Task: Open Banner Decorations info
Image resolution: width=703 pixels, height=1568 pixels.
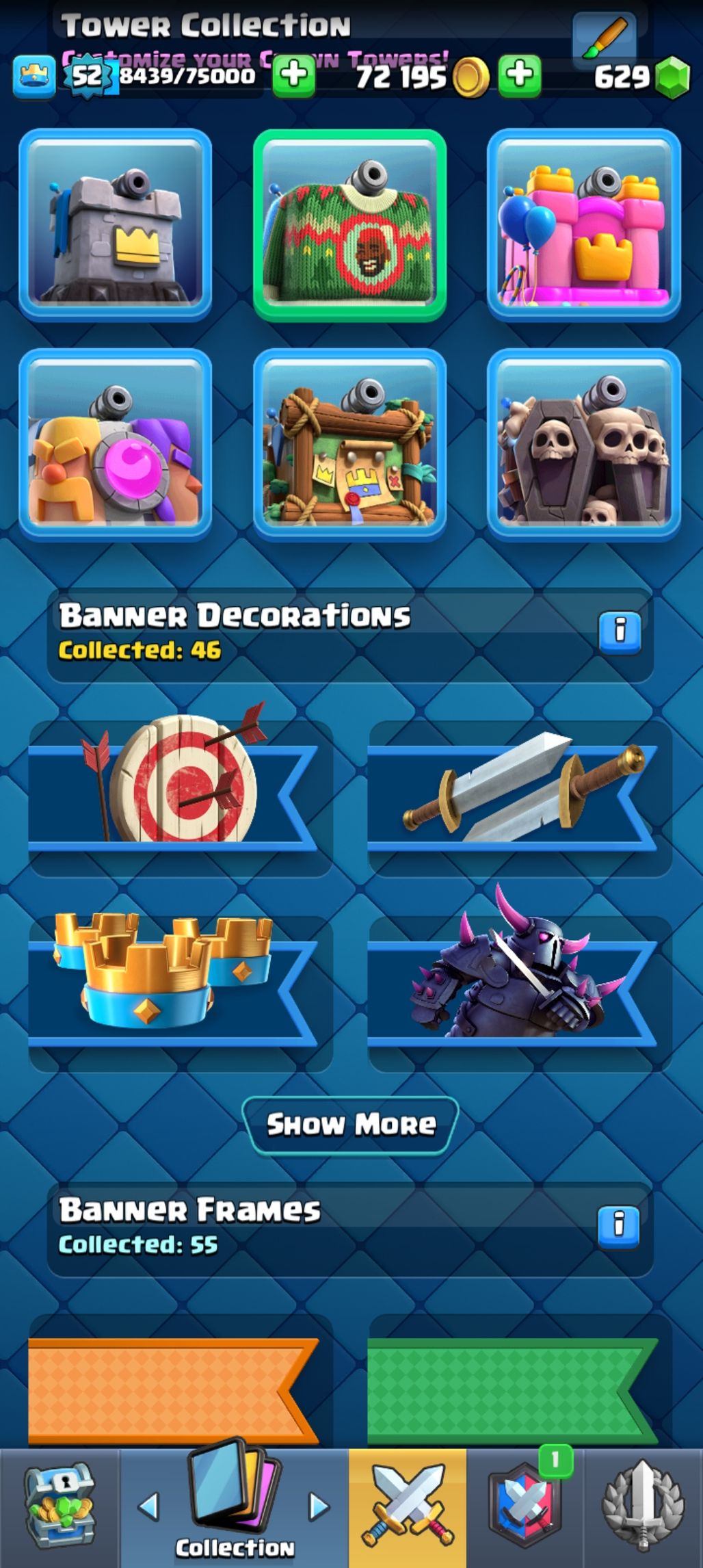Action: pos(620,631)
